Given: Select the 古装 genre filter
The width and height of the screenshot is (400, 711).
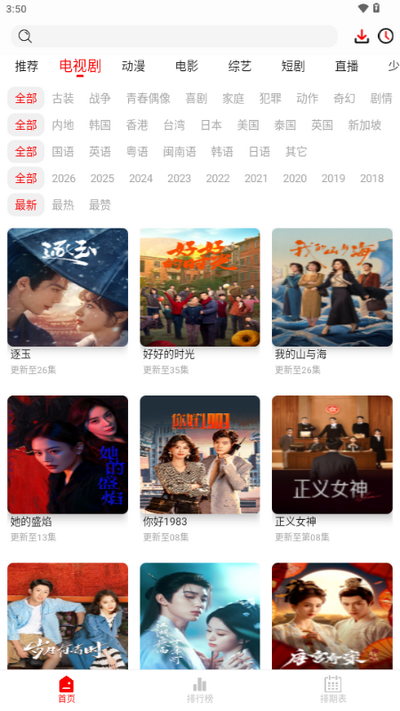Looking at the screenshot, I should [x=63, y=98].
